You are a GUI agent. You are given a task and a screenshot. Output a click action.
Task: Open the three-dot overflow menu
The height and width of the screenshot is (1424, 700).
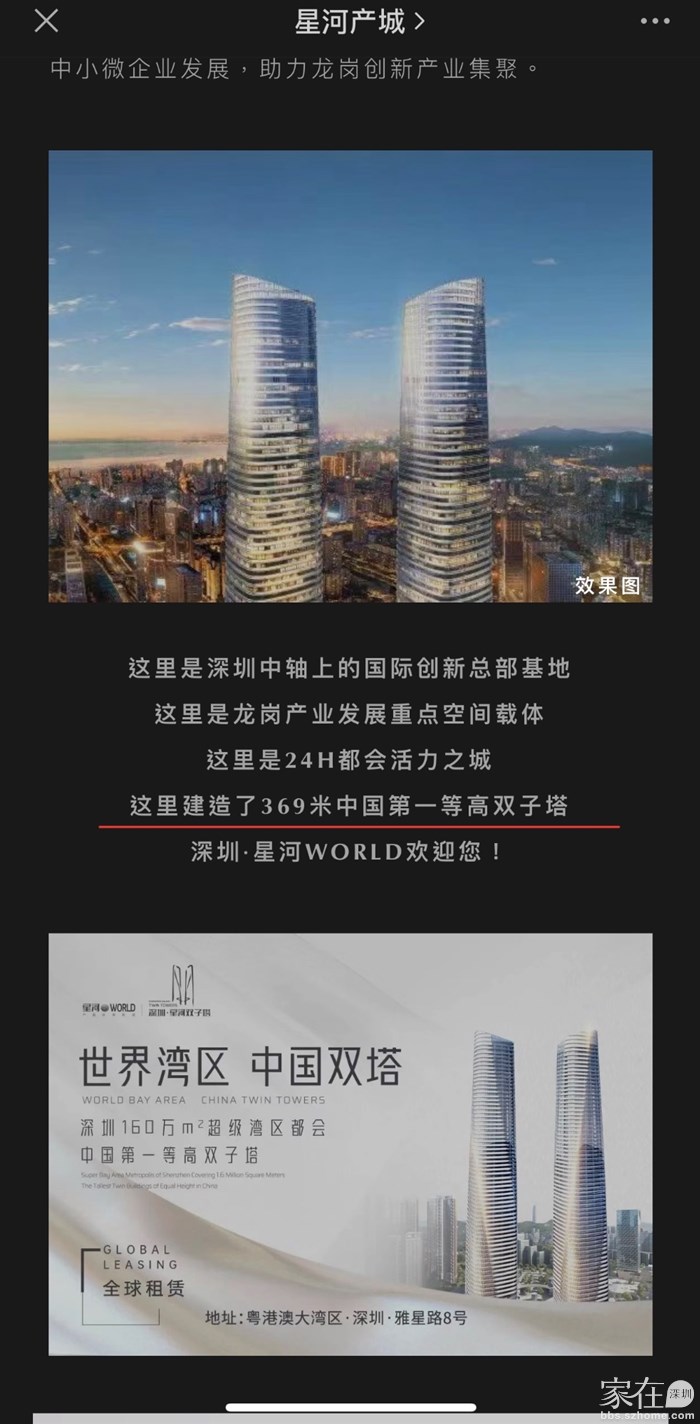[654, 21]
